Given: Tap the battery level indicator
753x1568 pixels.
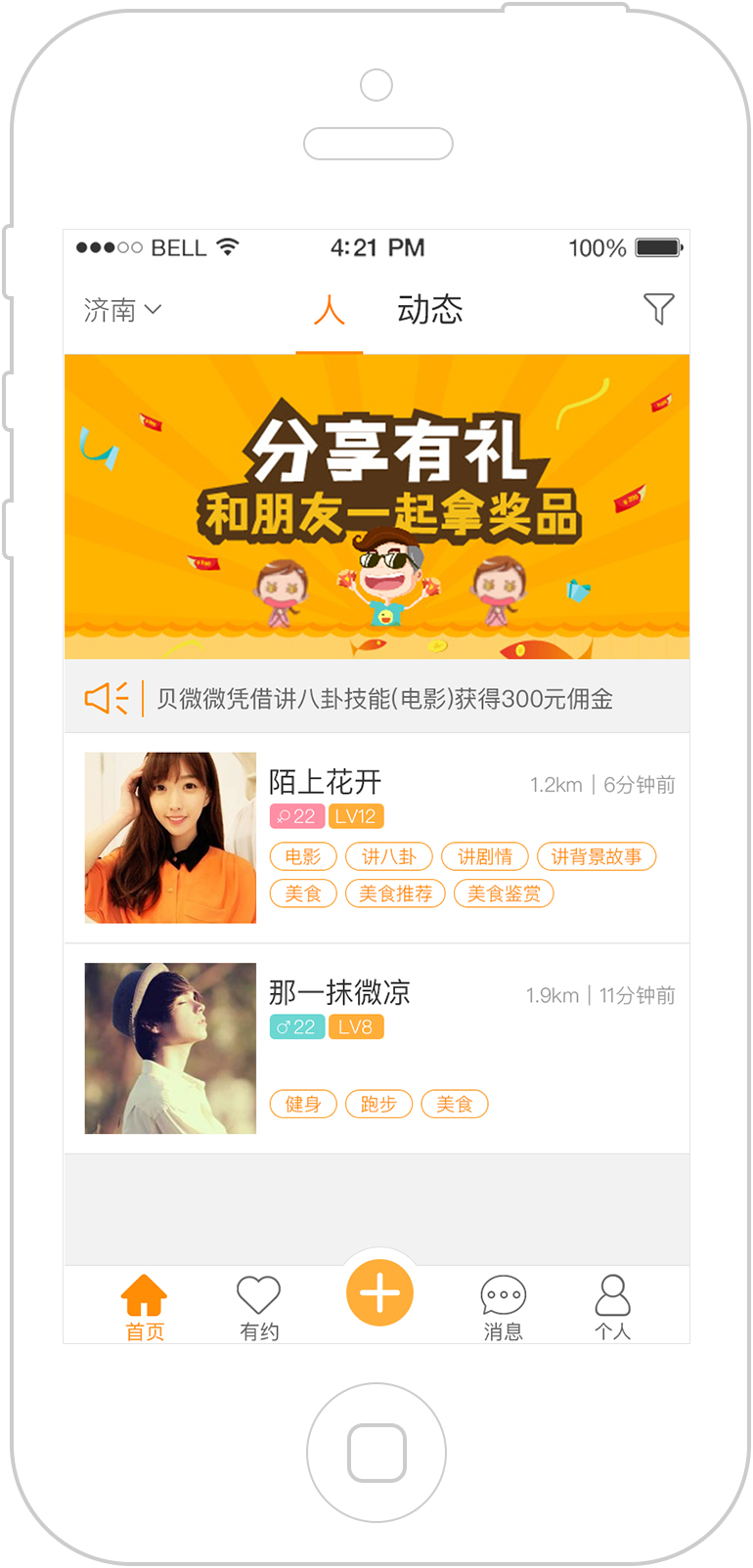Looking at the screenshot, I should (657, 247).
